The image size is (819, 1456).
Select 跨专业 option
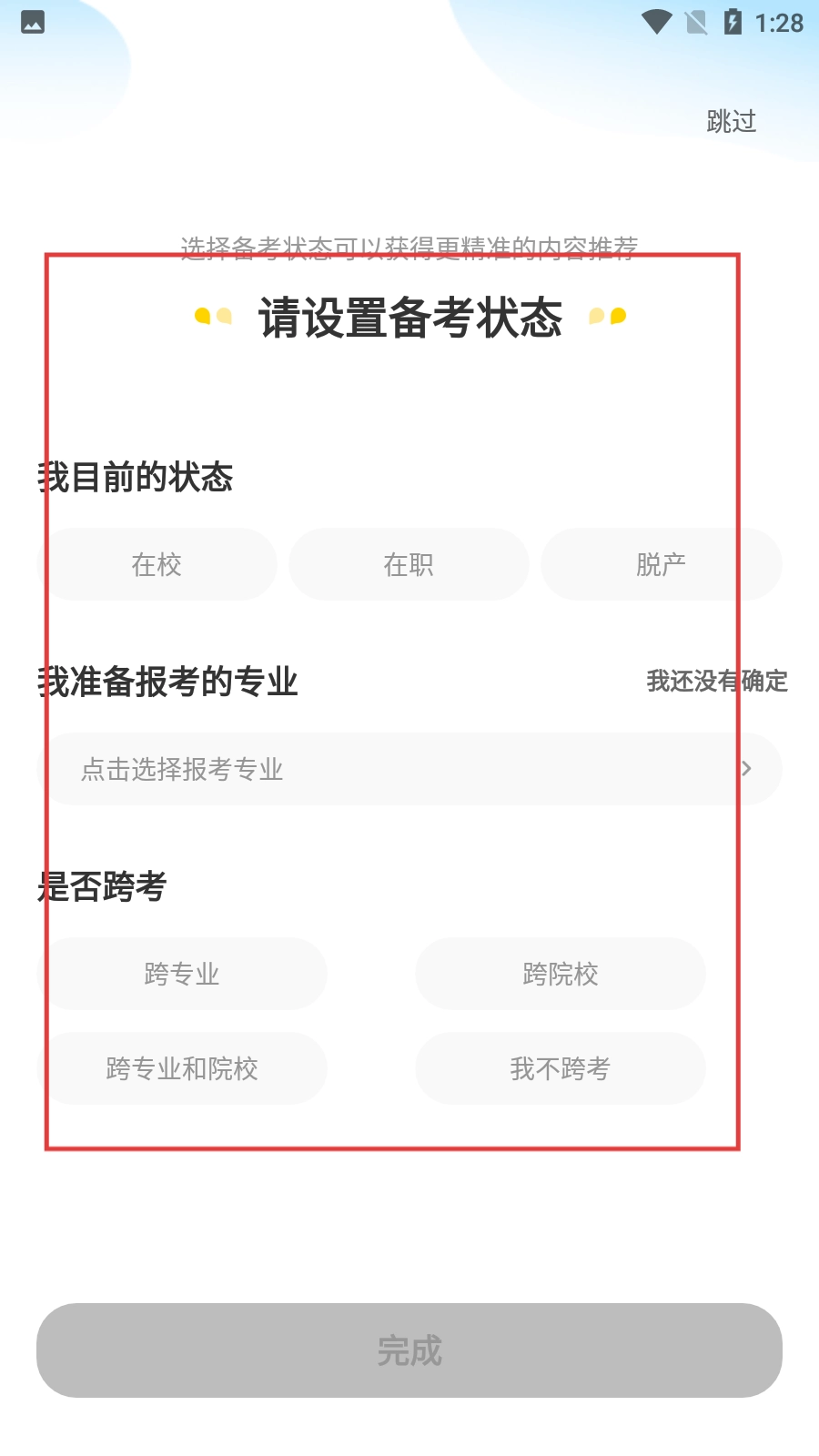pos(182,974)
